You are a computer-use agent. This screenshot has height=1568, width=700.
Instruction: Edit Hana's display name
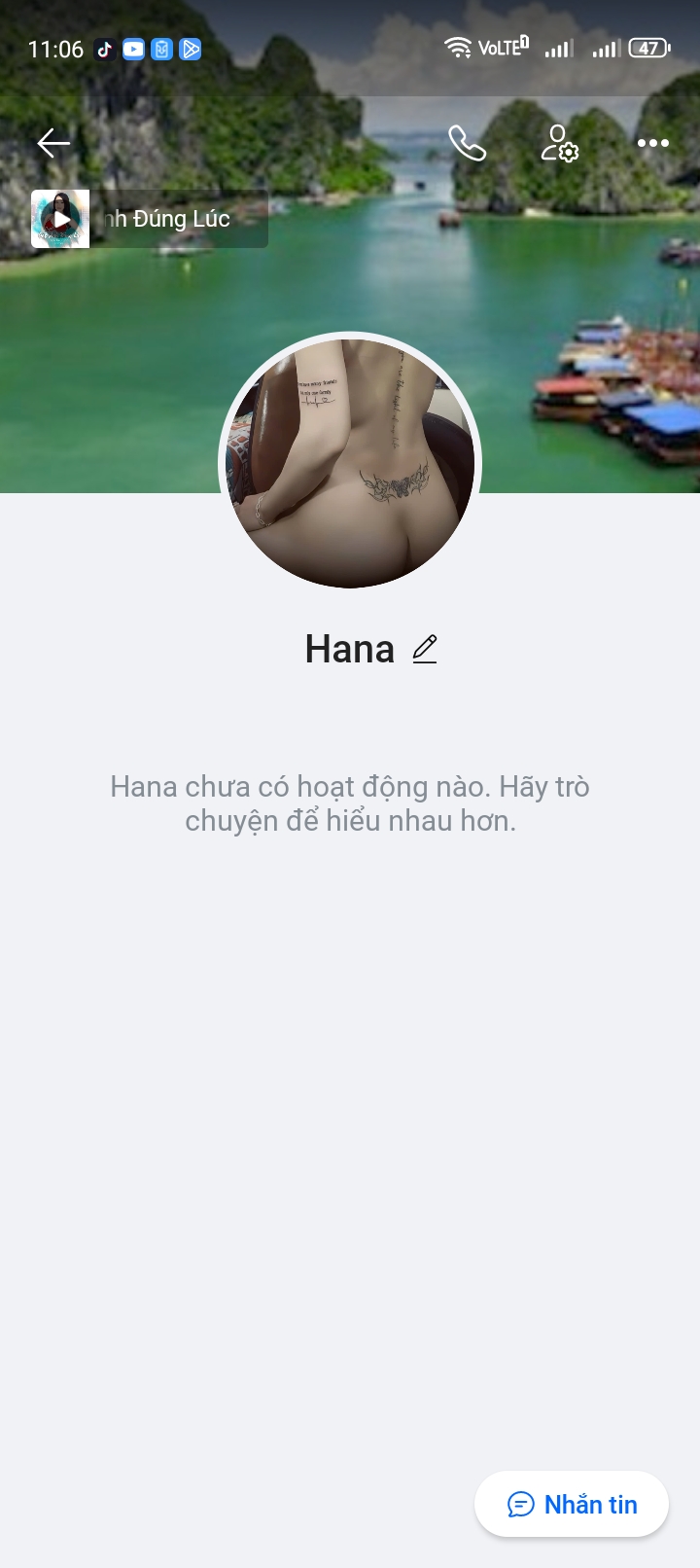tap(425, 649)
